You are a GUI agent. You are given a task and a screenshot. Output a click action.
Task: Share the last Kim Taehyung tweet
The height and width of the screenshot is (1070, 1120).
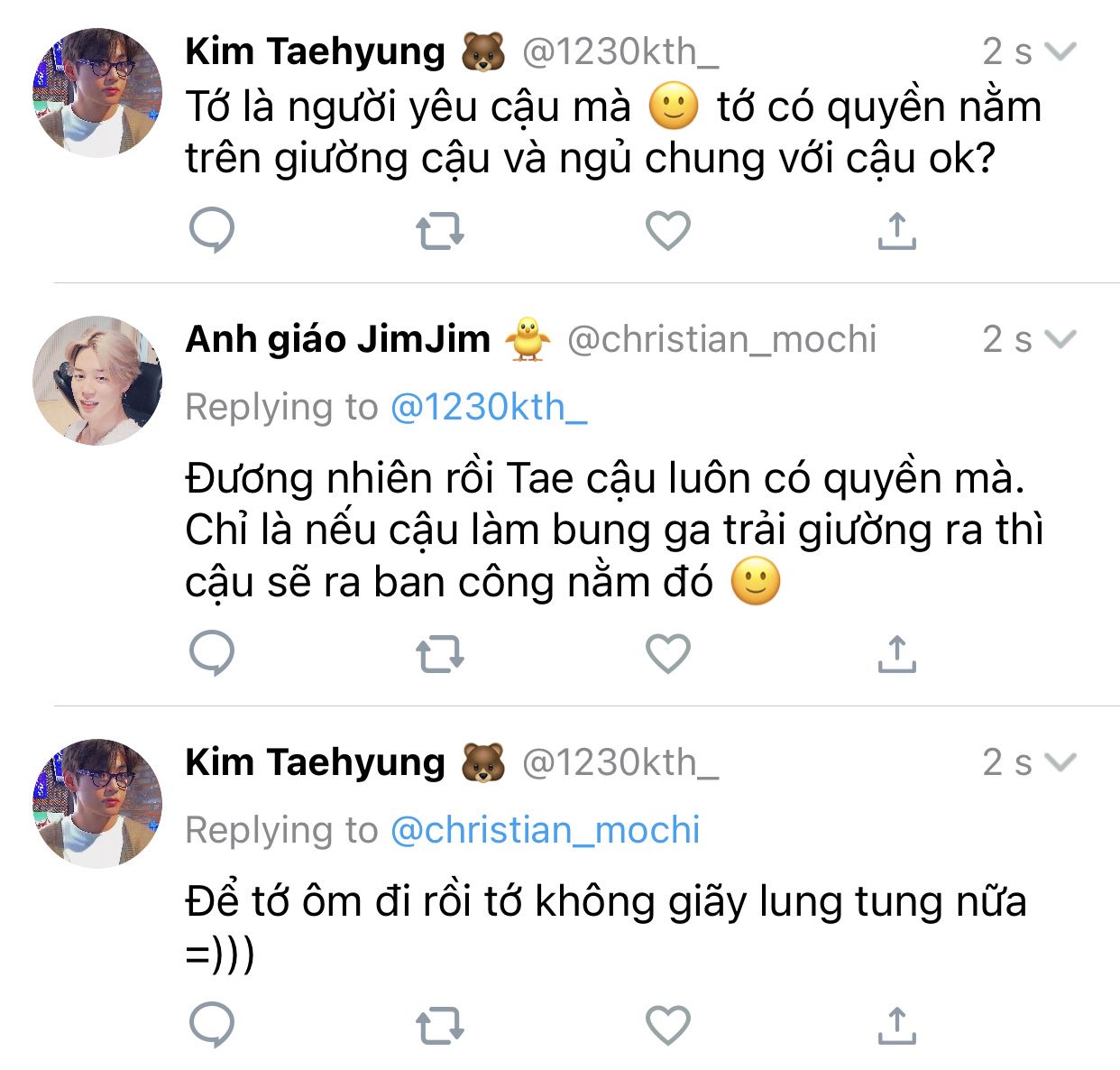[896, 1025]
